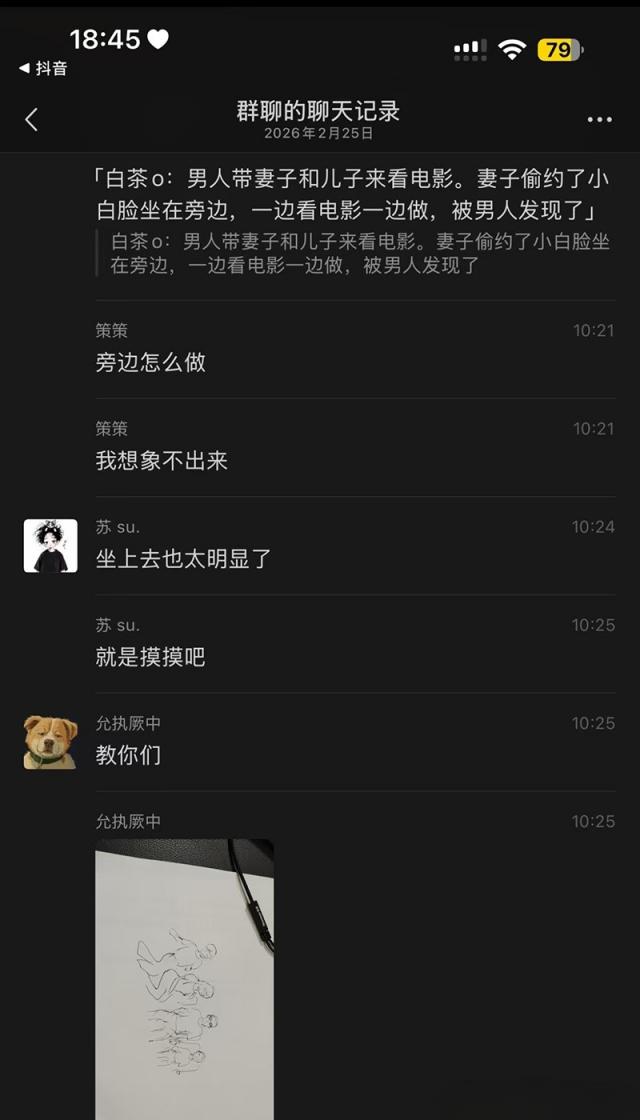Open the sketch image sent by 允执厥中
The image size is (640, 1120).
pyautogui.click(x=184, y=978)
